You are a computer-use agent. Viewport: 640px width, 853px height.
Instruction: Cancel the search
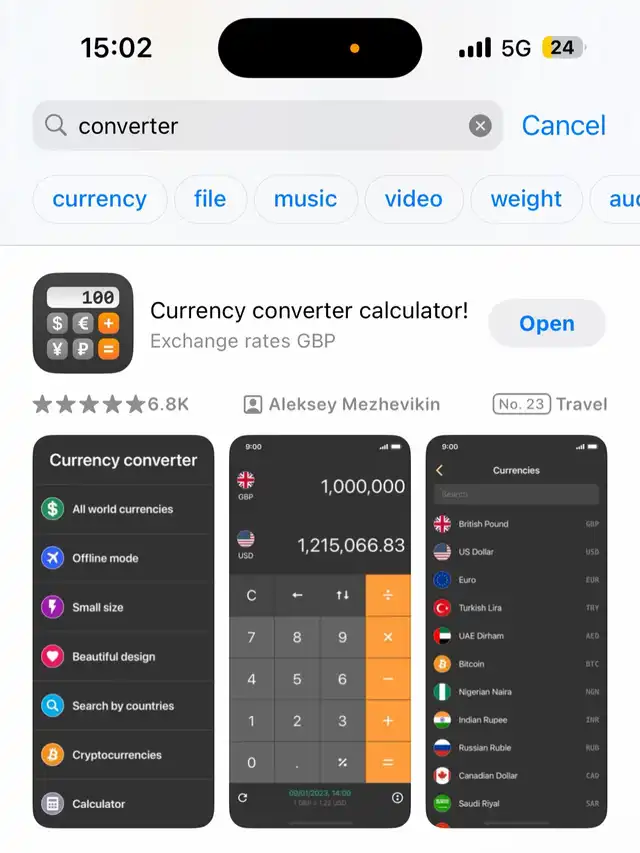563,126
